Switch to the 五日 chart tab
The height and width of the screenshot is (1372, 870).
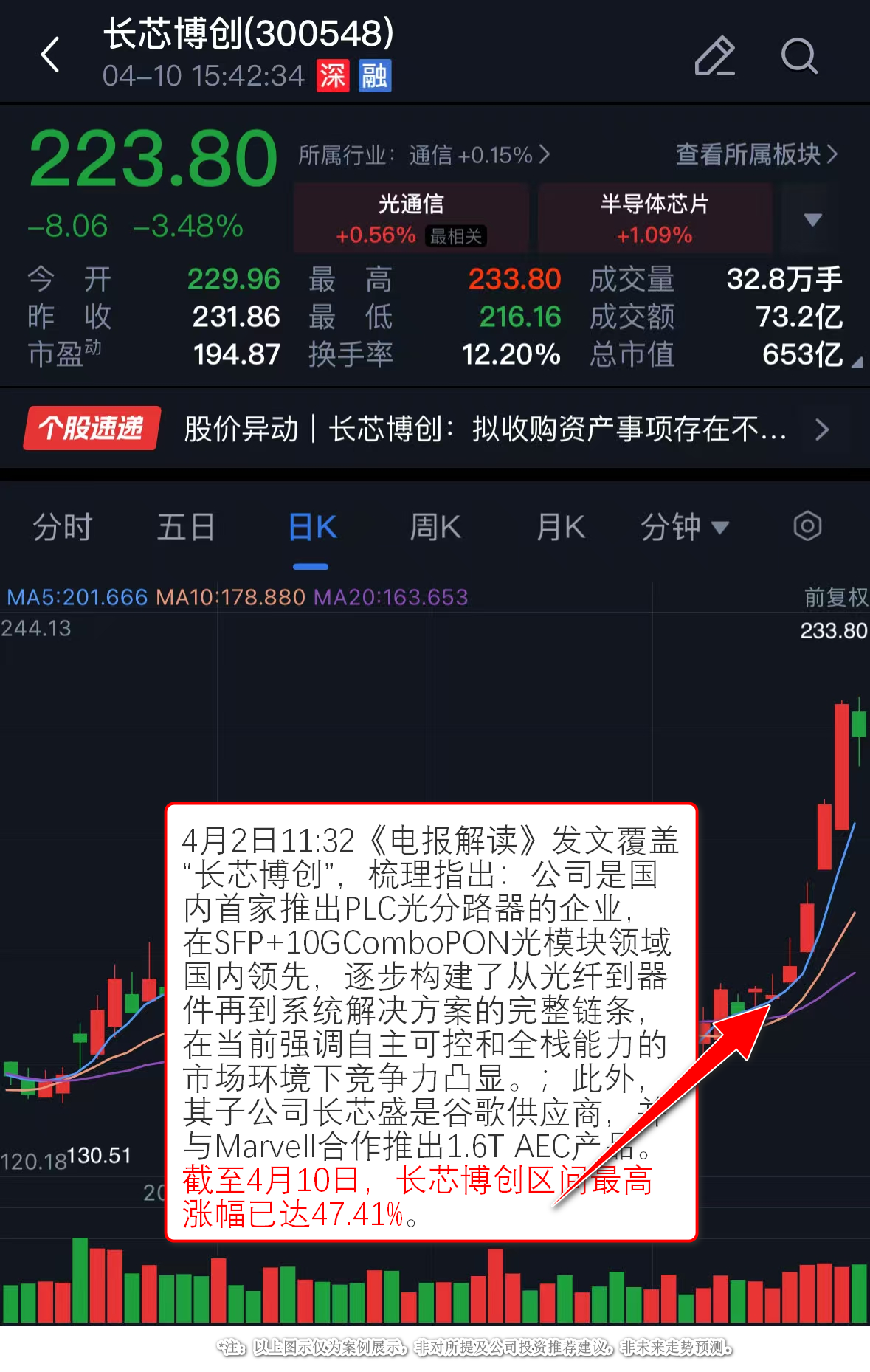pos(185,528)
